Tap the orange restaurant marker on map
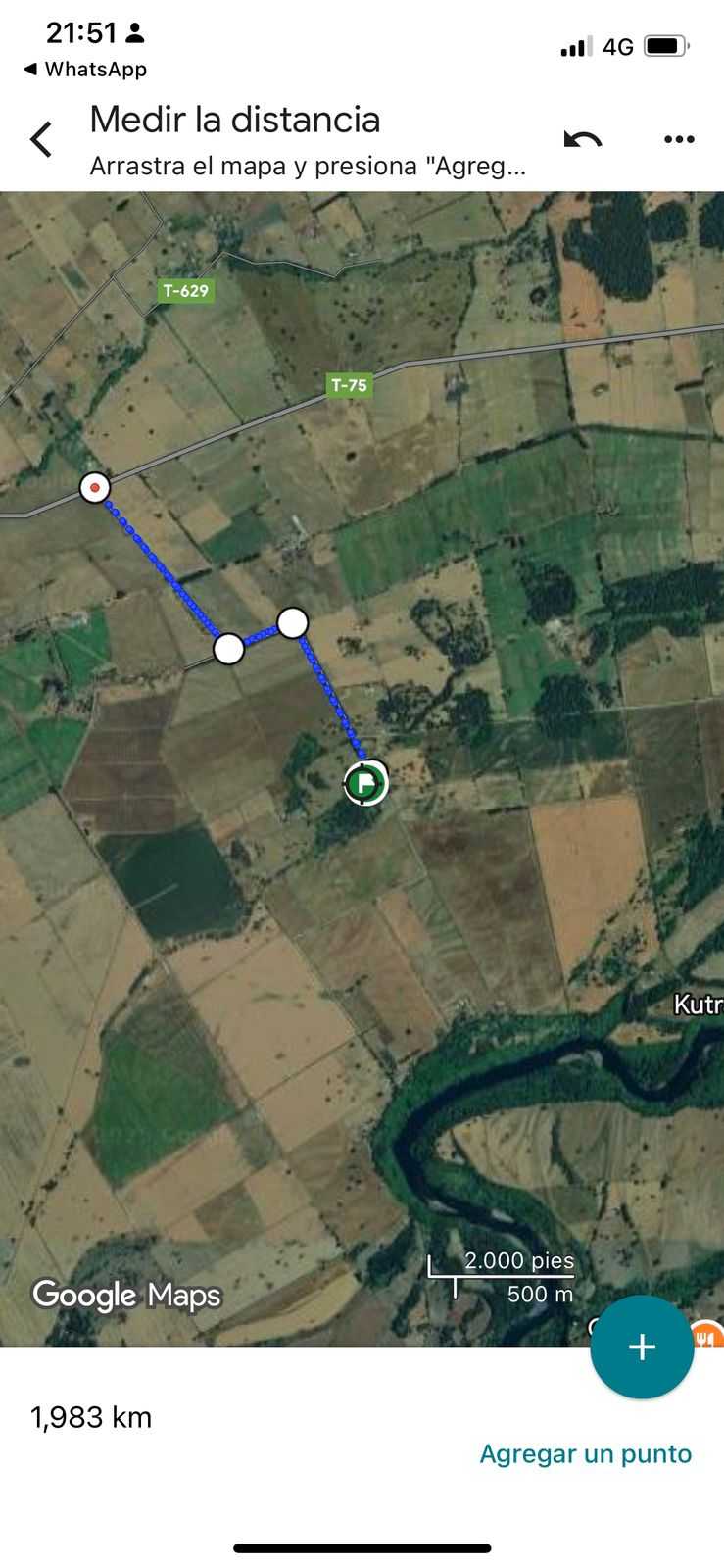Image resolution: width=724 pixels, height=1568 pixels. tap(707, 1337)
